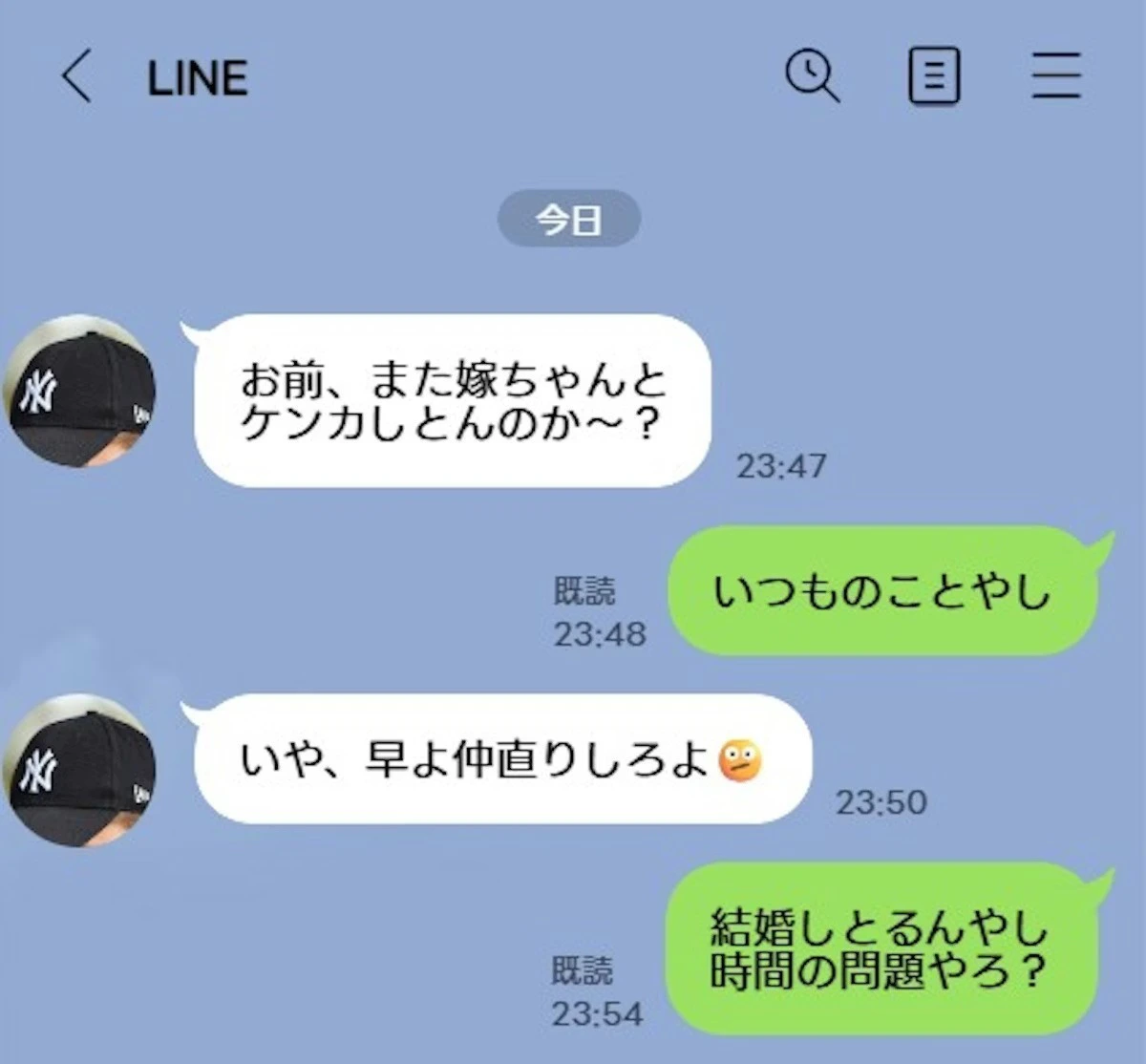
Task: Open the chat hamburger menu
Action: (1055, 76)
